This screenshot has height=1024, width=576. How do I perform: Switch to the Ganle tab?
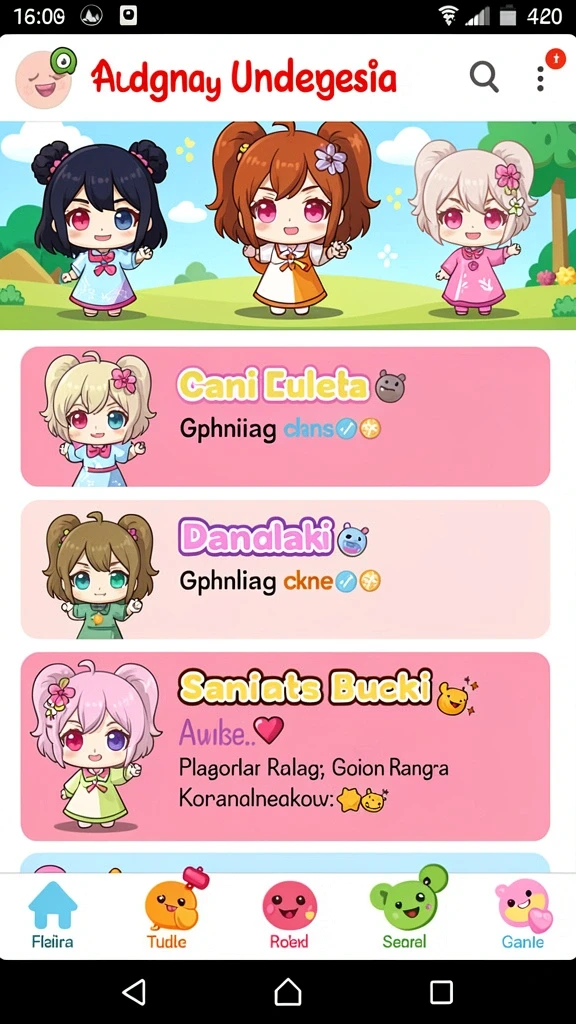coord(523,915)
